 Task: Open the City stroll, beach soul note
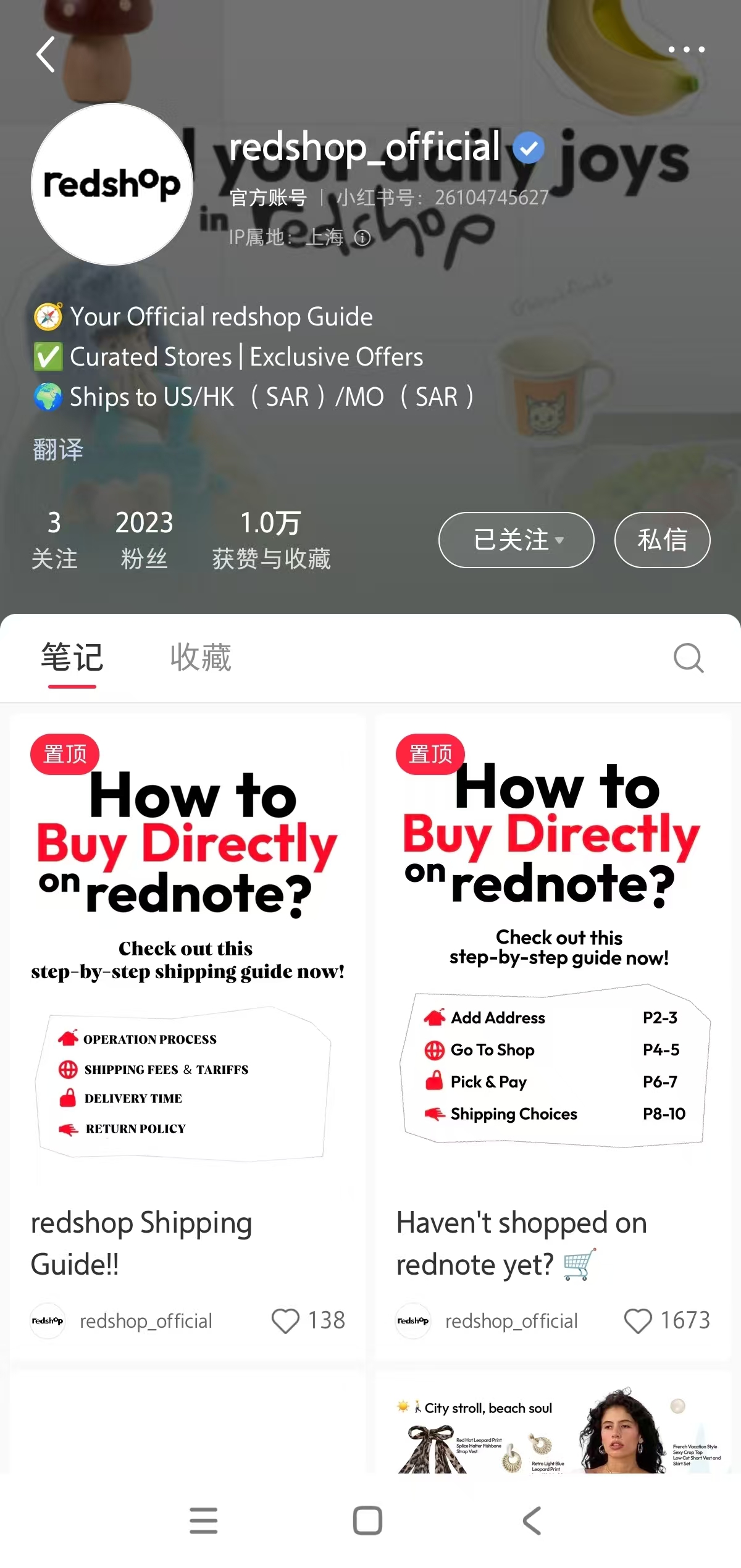pyautogui.click(x=553, y=1427)
